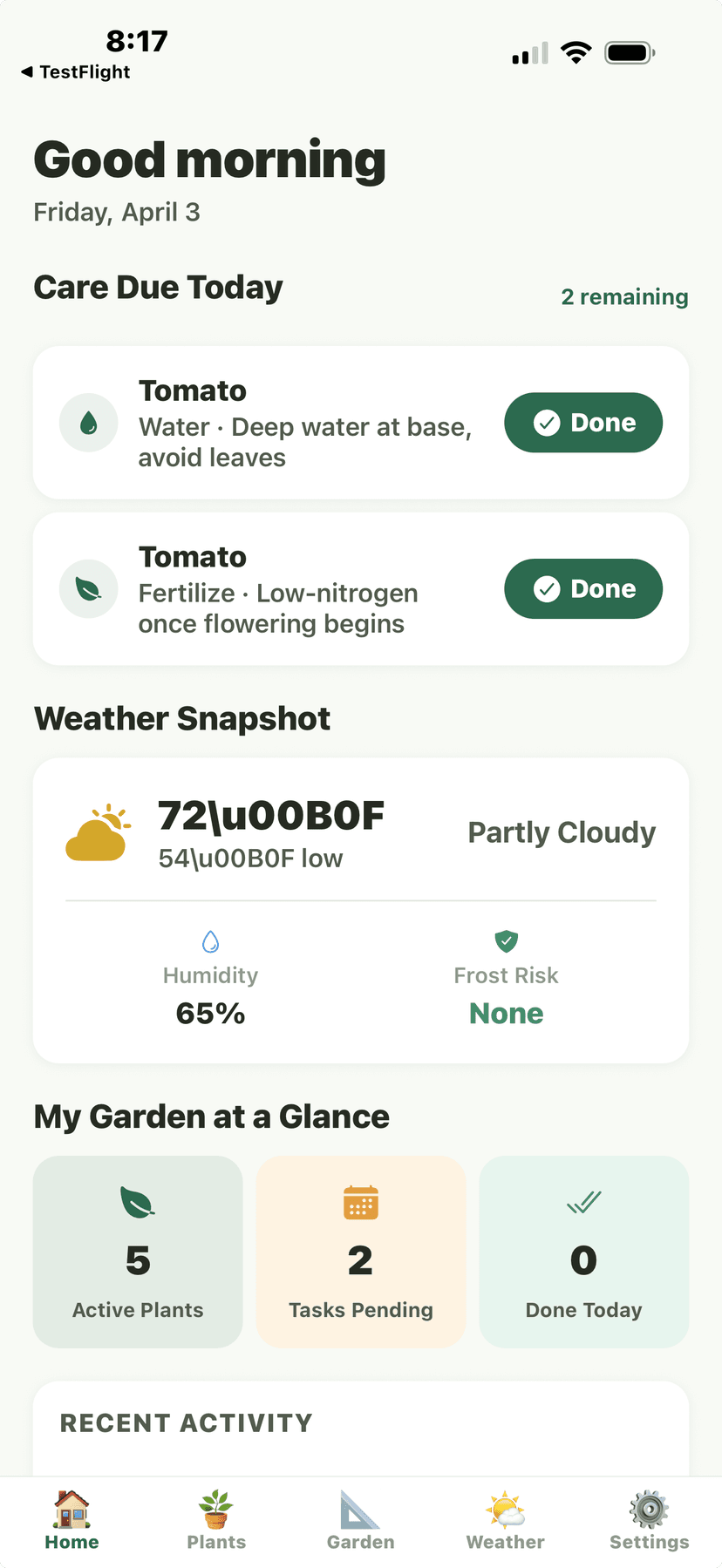Click the calendar icon above Tasks Pending

point(360,1201)
